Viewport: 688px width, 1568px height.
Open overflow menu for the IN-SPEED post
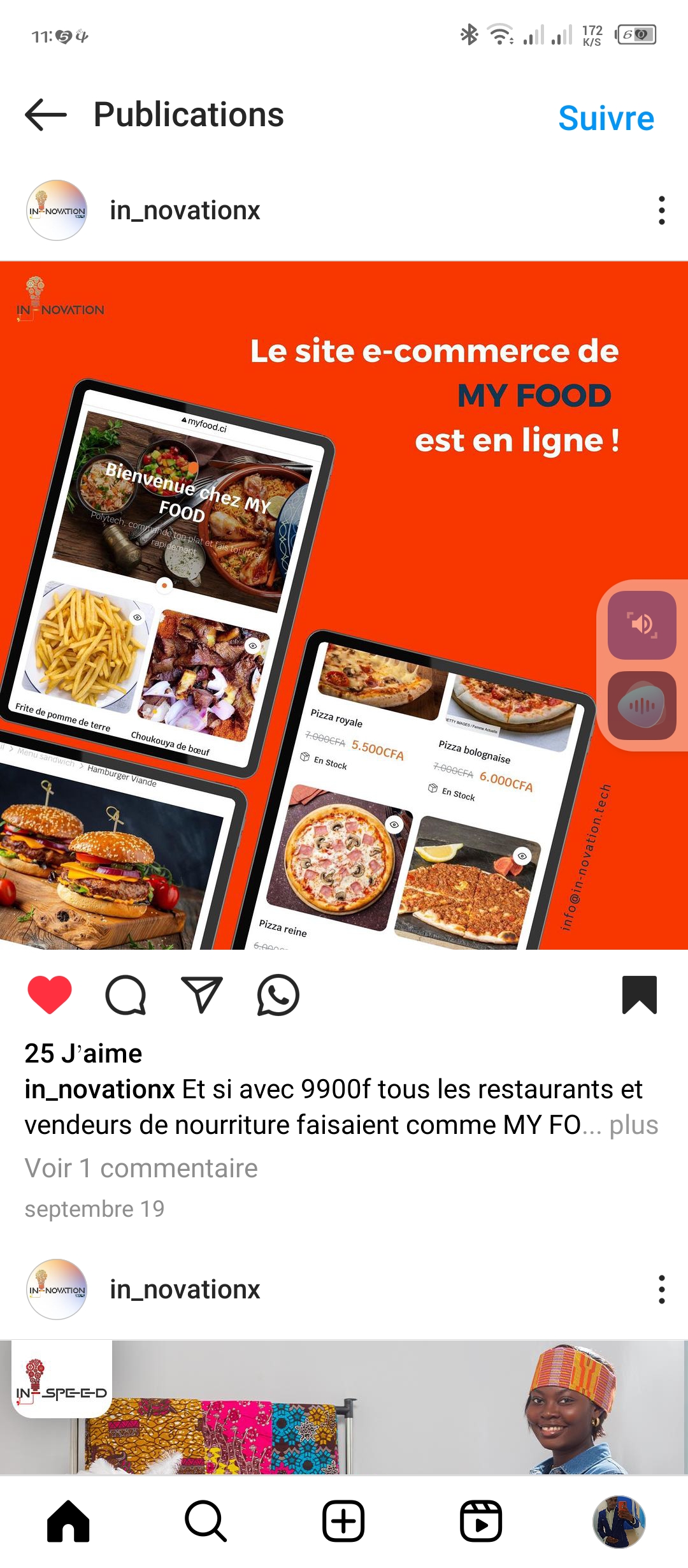click(662, 1289)
